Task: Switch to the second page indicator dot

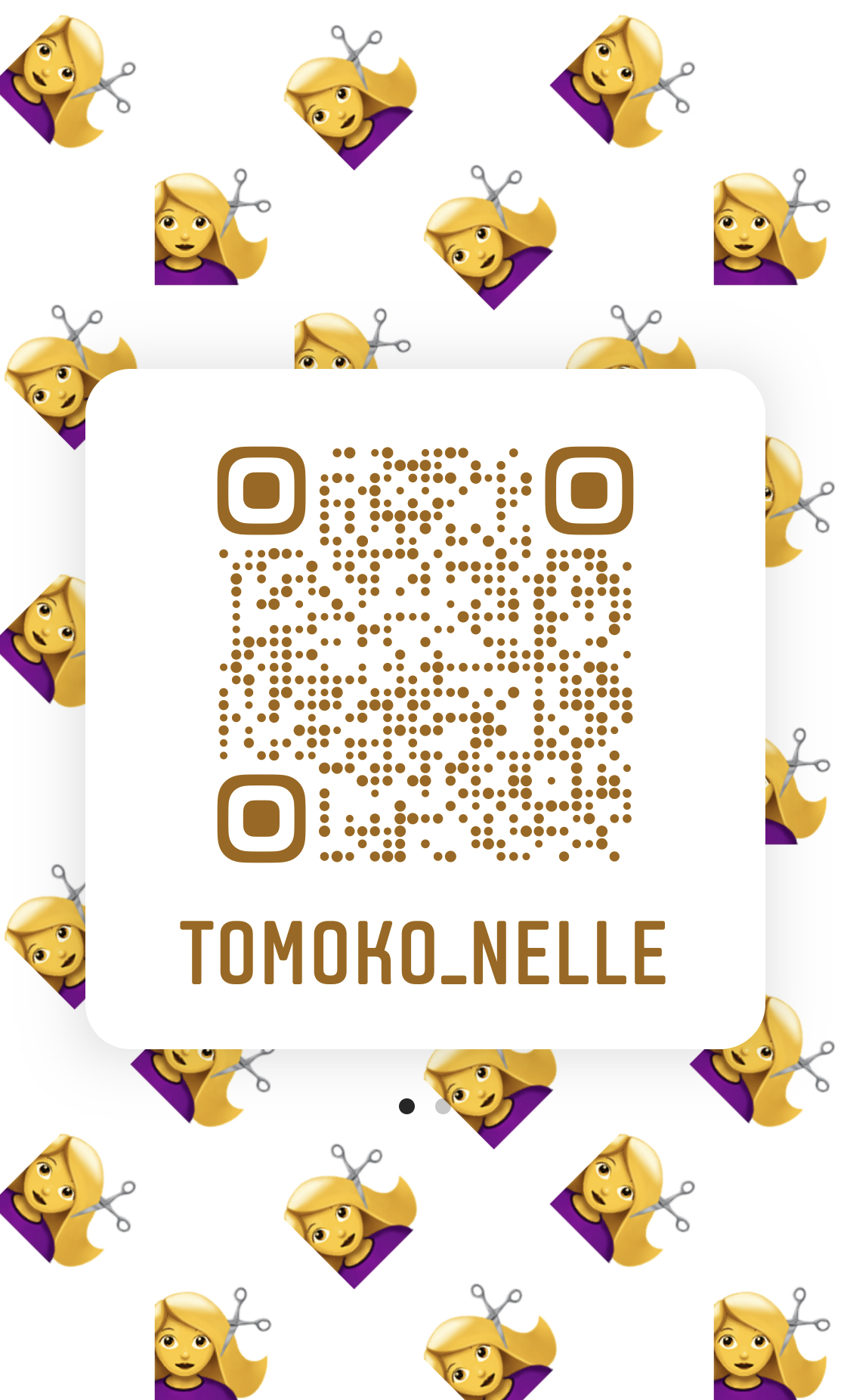Action: 444,1107
